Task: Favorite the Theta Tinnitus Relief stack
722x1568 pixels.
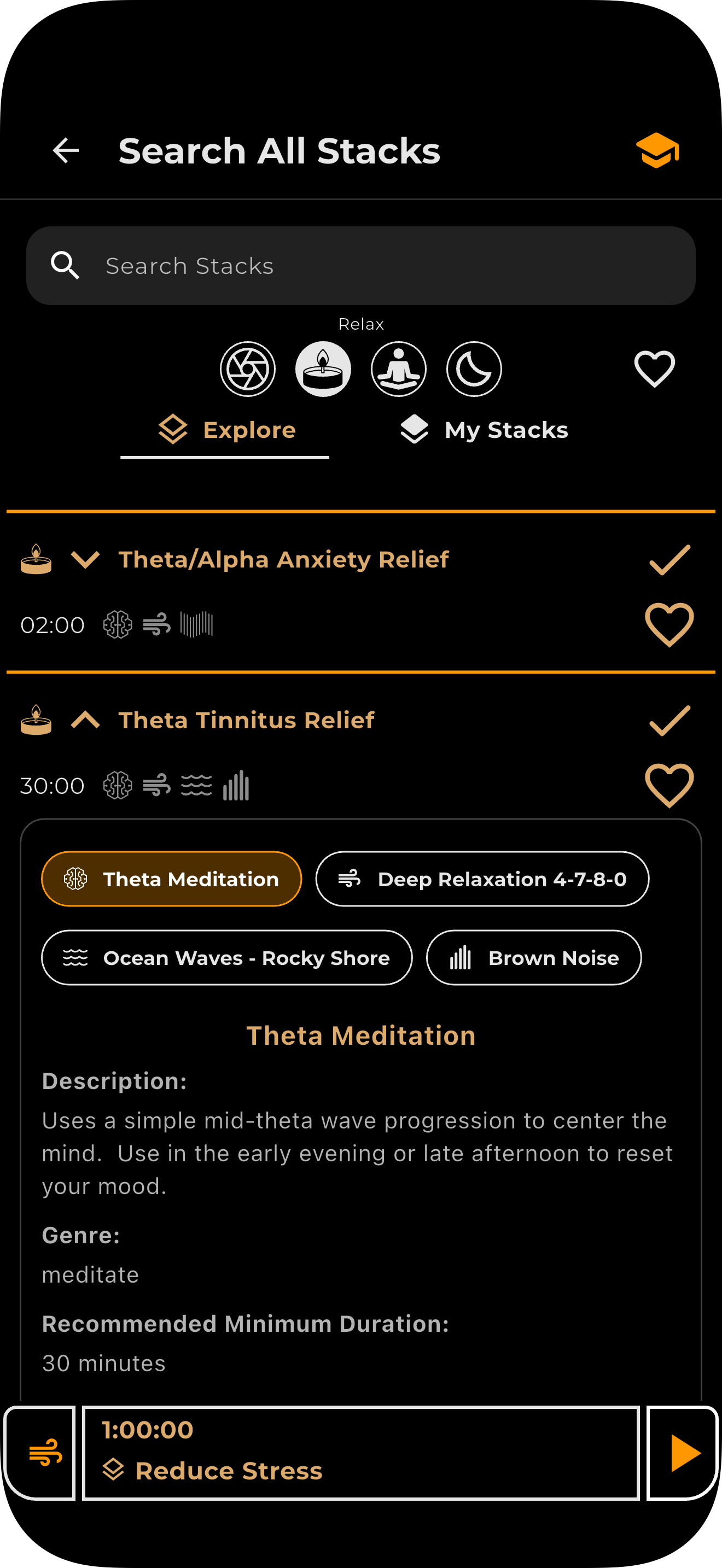Action: pyautogui.click(x=669, y=785)
